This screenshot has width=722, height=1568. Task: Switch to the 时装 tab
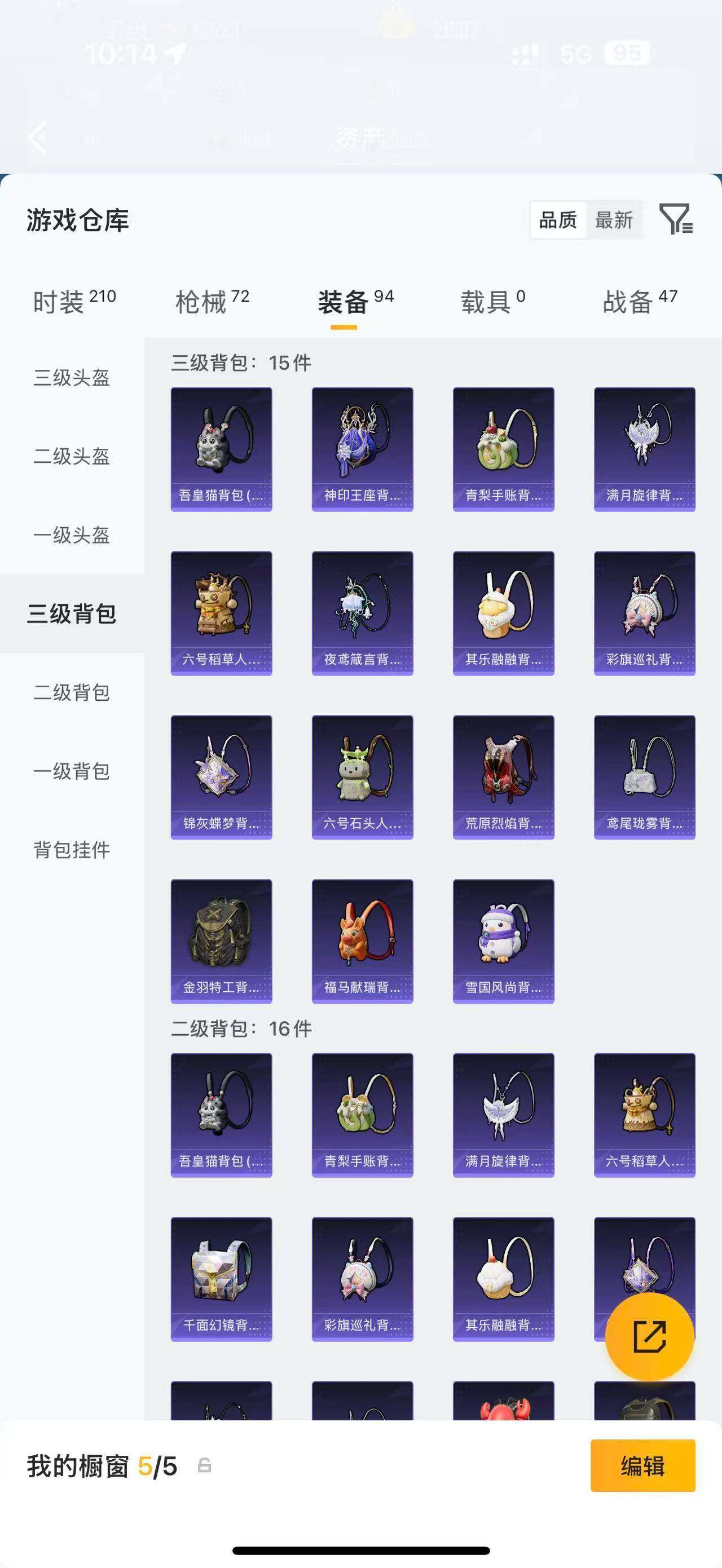74,301
